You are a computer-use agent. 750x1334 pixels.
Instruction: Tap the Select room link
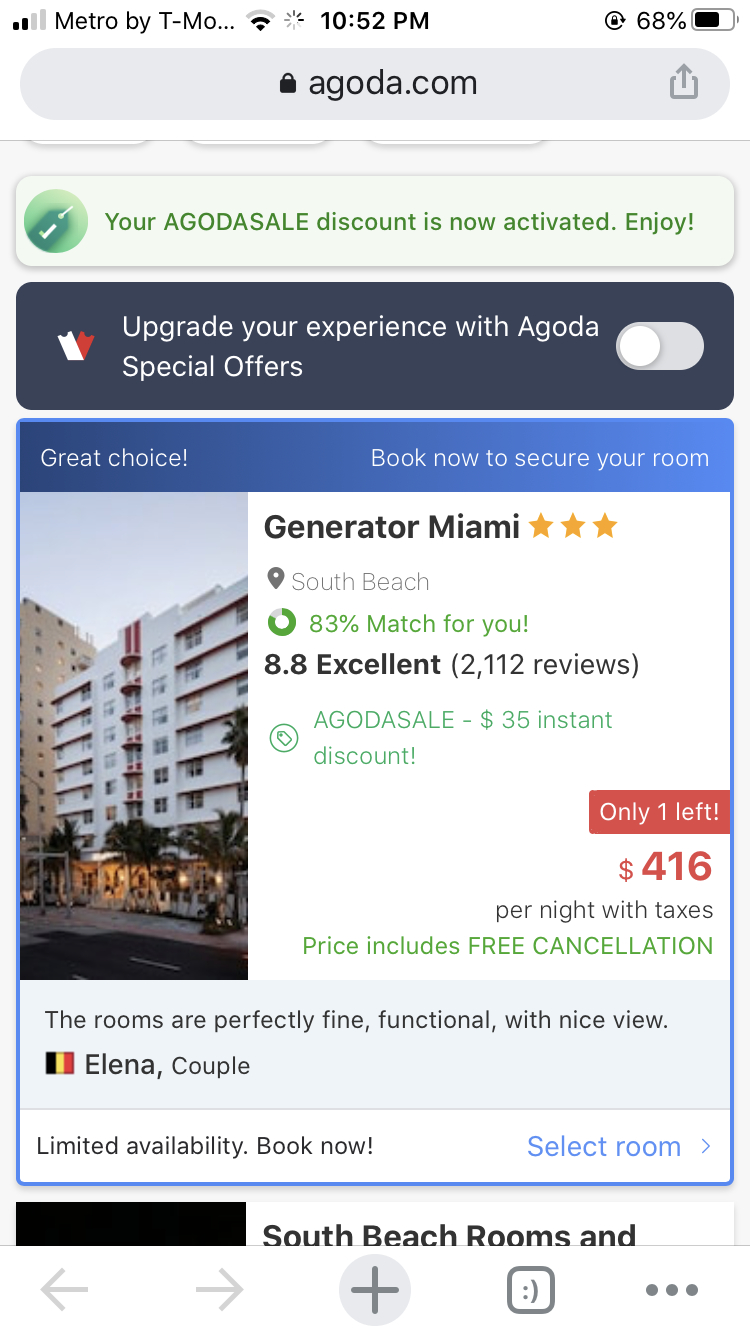pos(604,1146)
